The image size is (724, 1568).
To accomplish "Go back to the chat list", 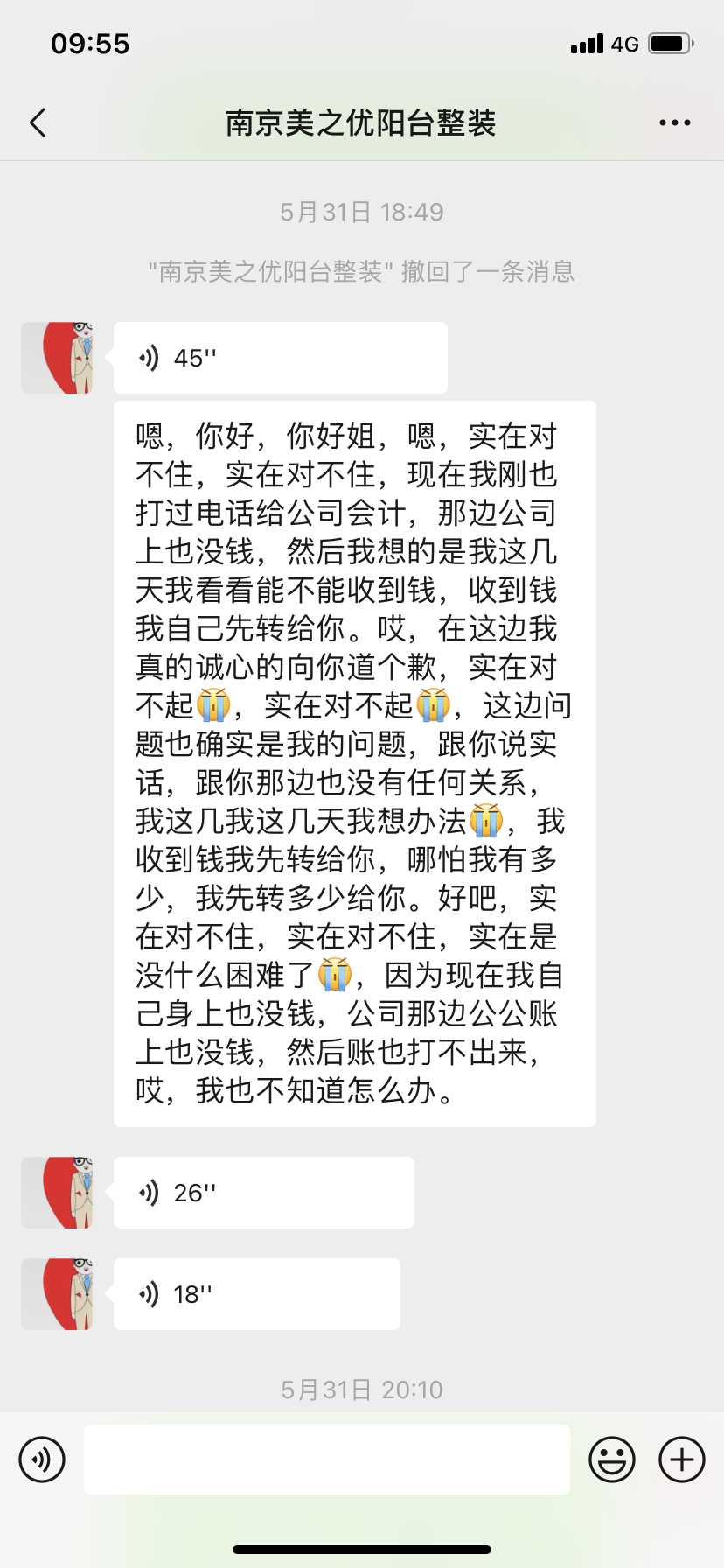I will (38, 123).
